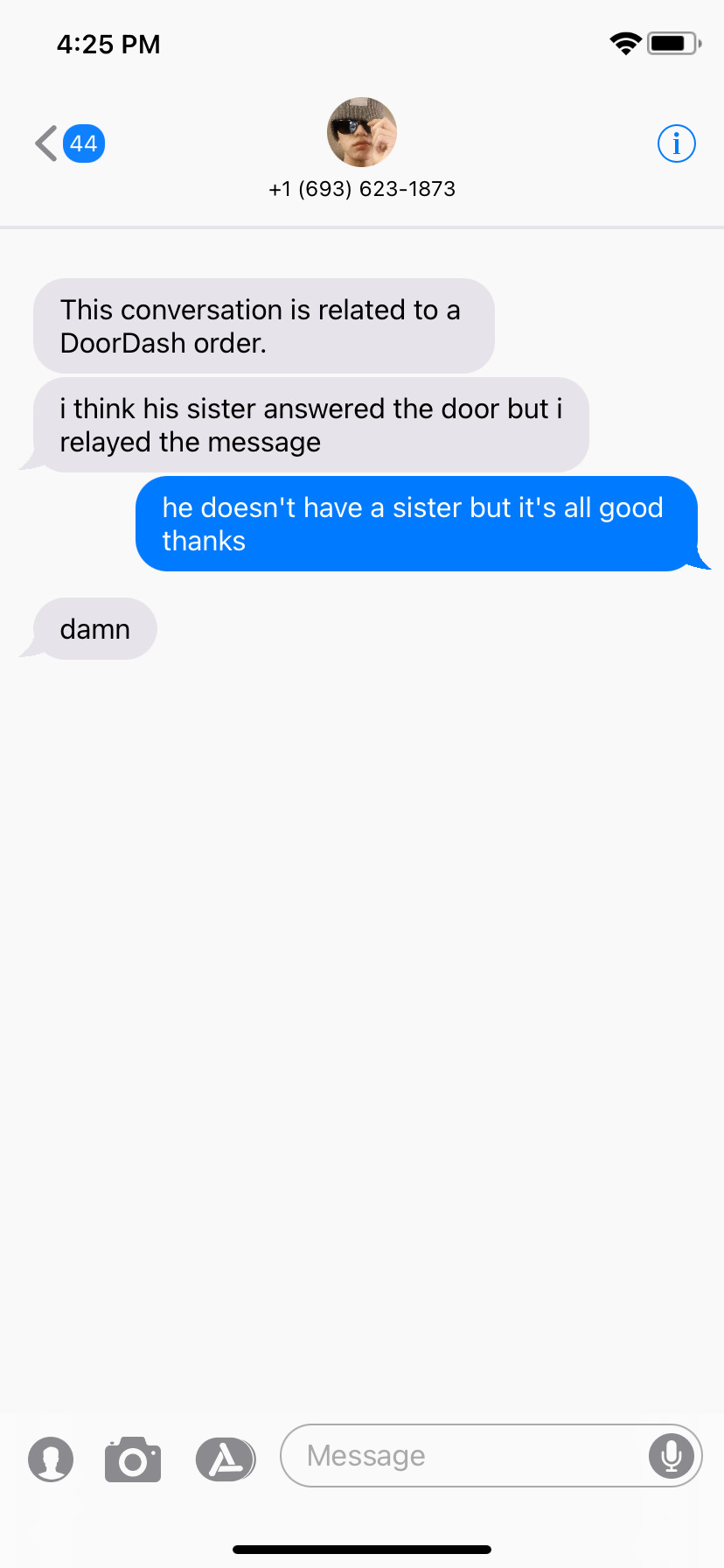724x1568 pixels.
Task: Open the App Store apps drawer
Action: [x=226, y=1459]
